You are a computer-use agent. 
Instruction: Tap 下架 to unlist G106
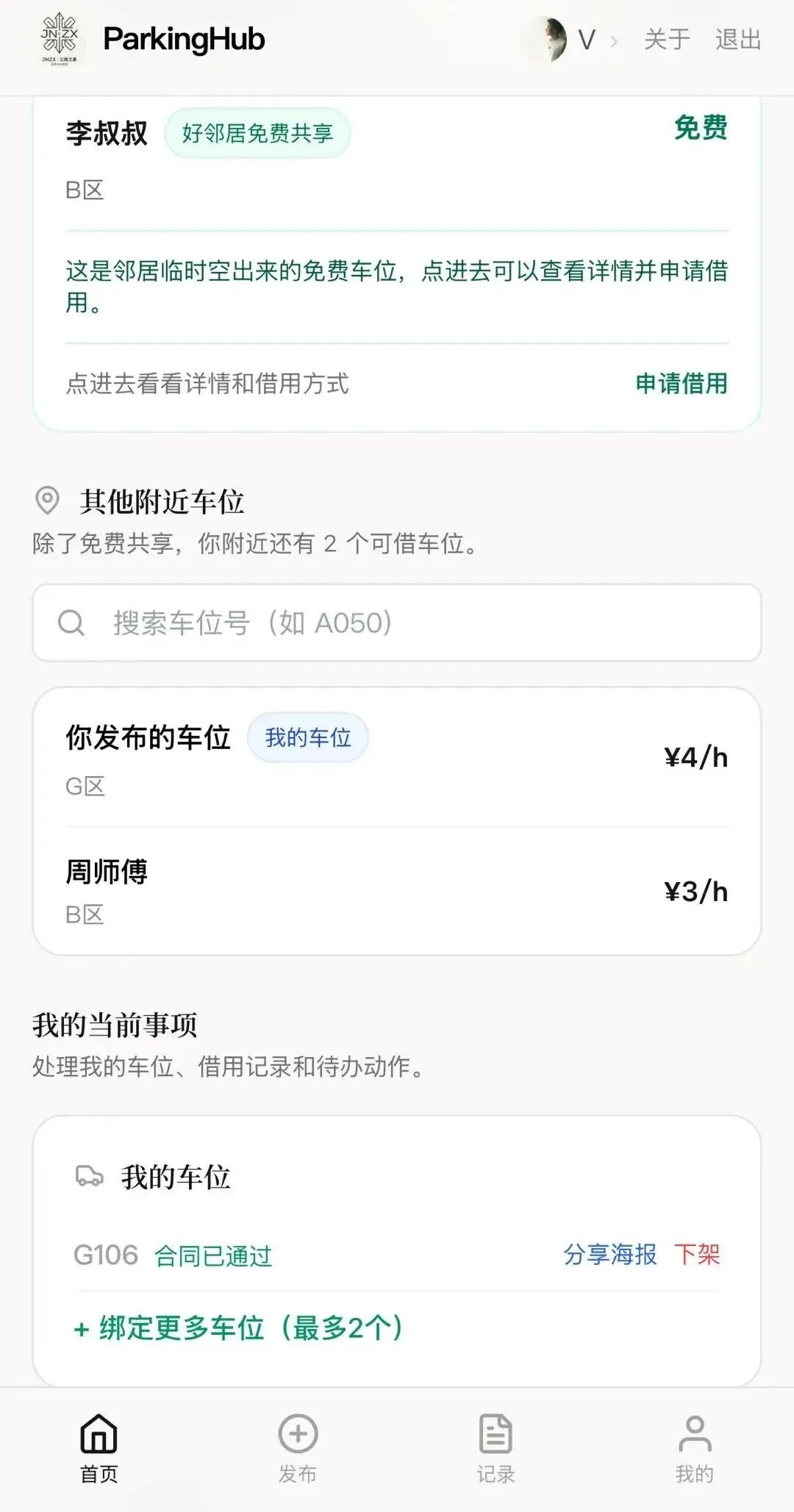click(x=697, y=1254)
